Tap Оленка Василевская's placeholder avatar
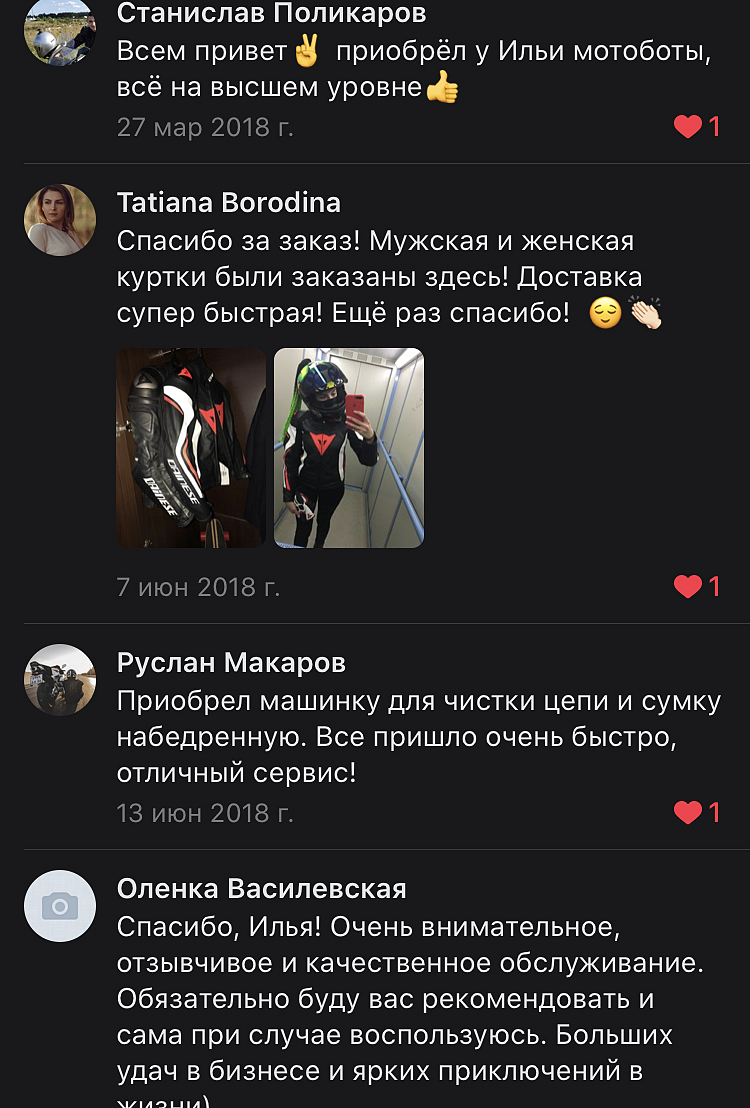Viewport: 750px width, 1108px height. [60, 907]
